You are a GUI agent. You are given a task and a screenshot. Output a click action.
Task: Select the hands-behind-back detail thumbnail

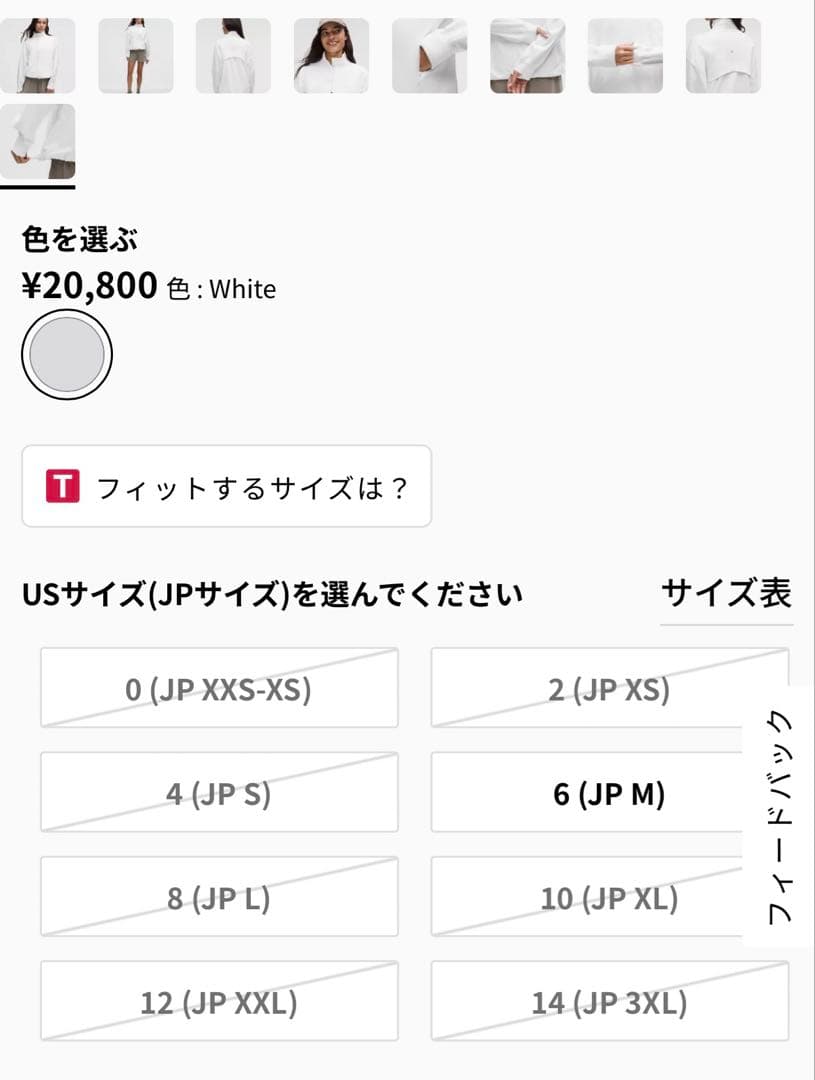click(x=525, y=55)
